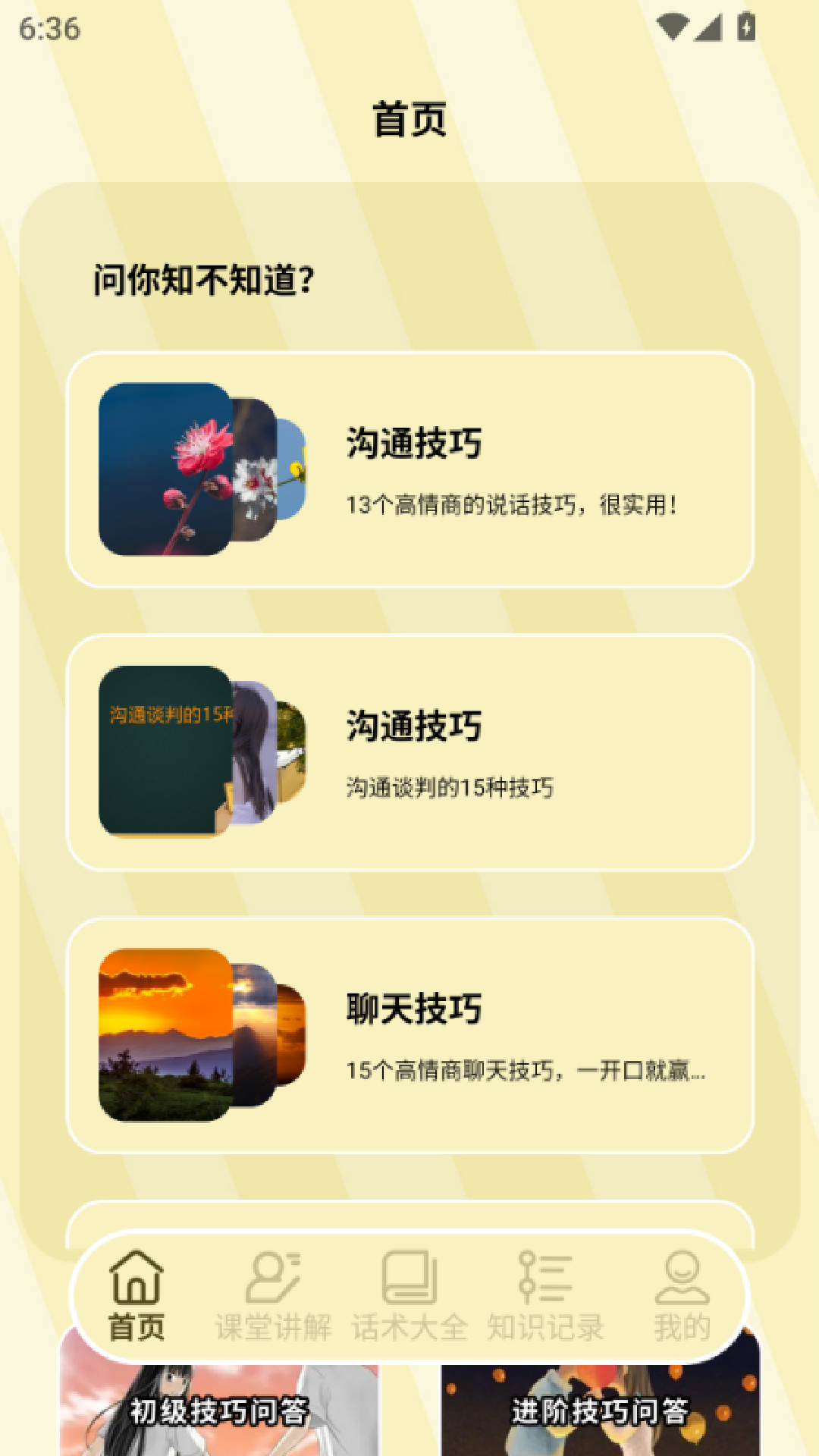Go to the 话术大全 tab
Screen dimensions: 819x1456
click(x=409, y=1297)
